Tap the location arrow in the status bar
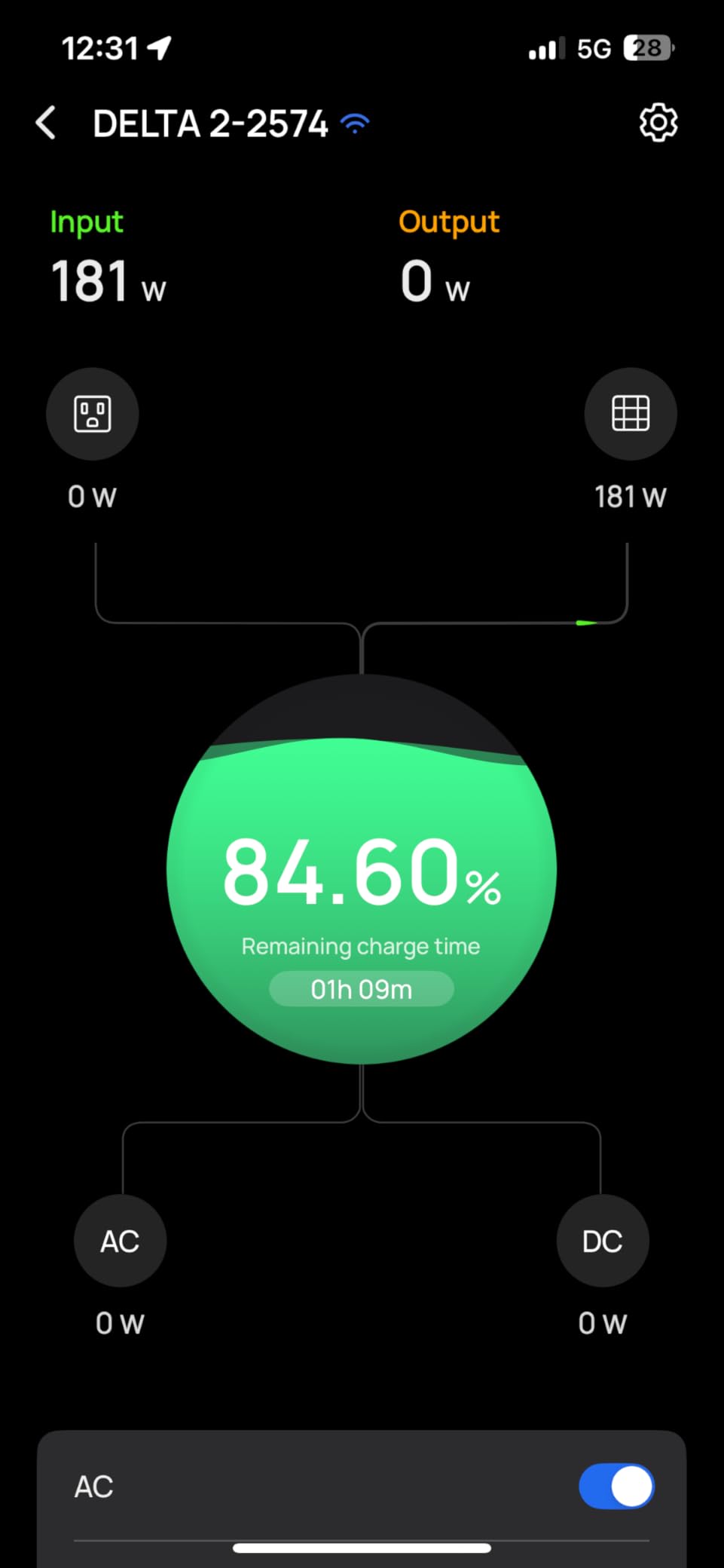The image size is (724, 1568). pos(158,47)
